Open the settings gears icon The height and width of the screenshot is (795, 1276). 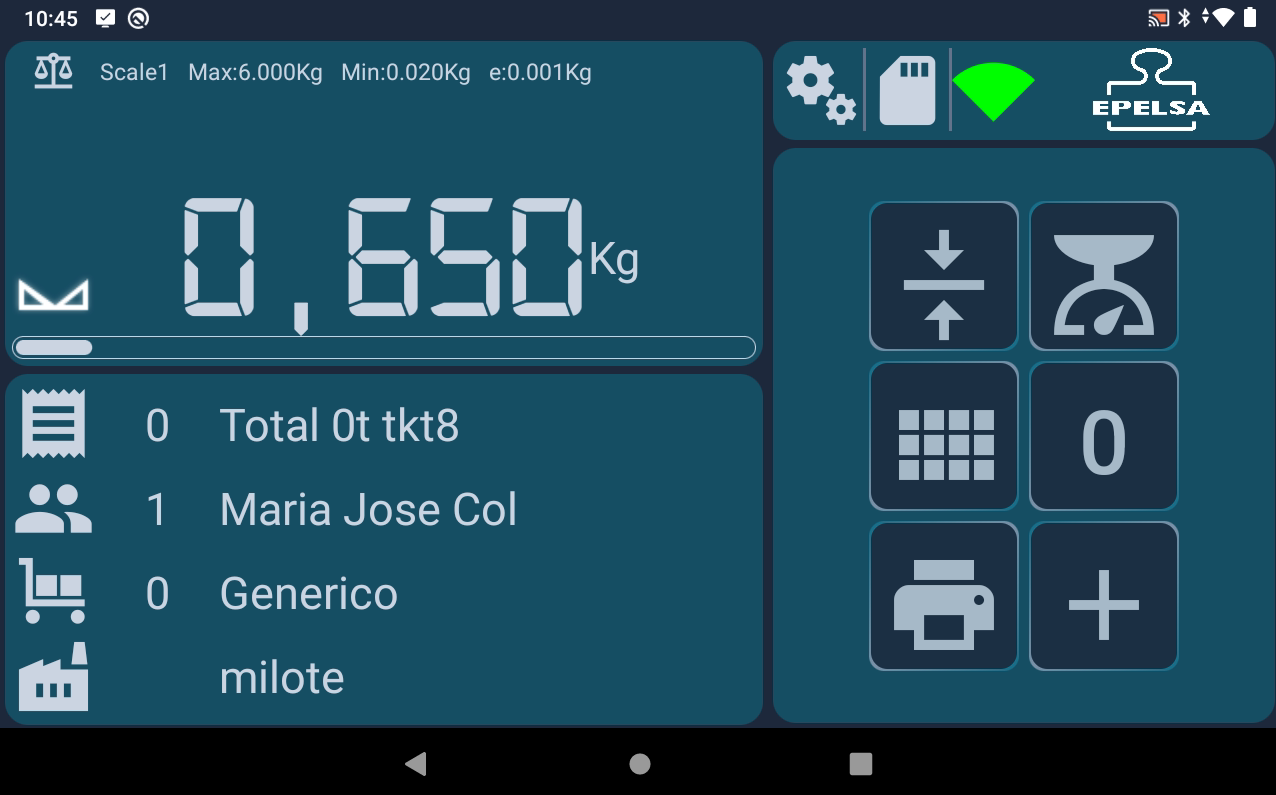click(x=820, y=91)
